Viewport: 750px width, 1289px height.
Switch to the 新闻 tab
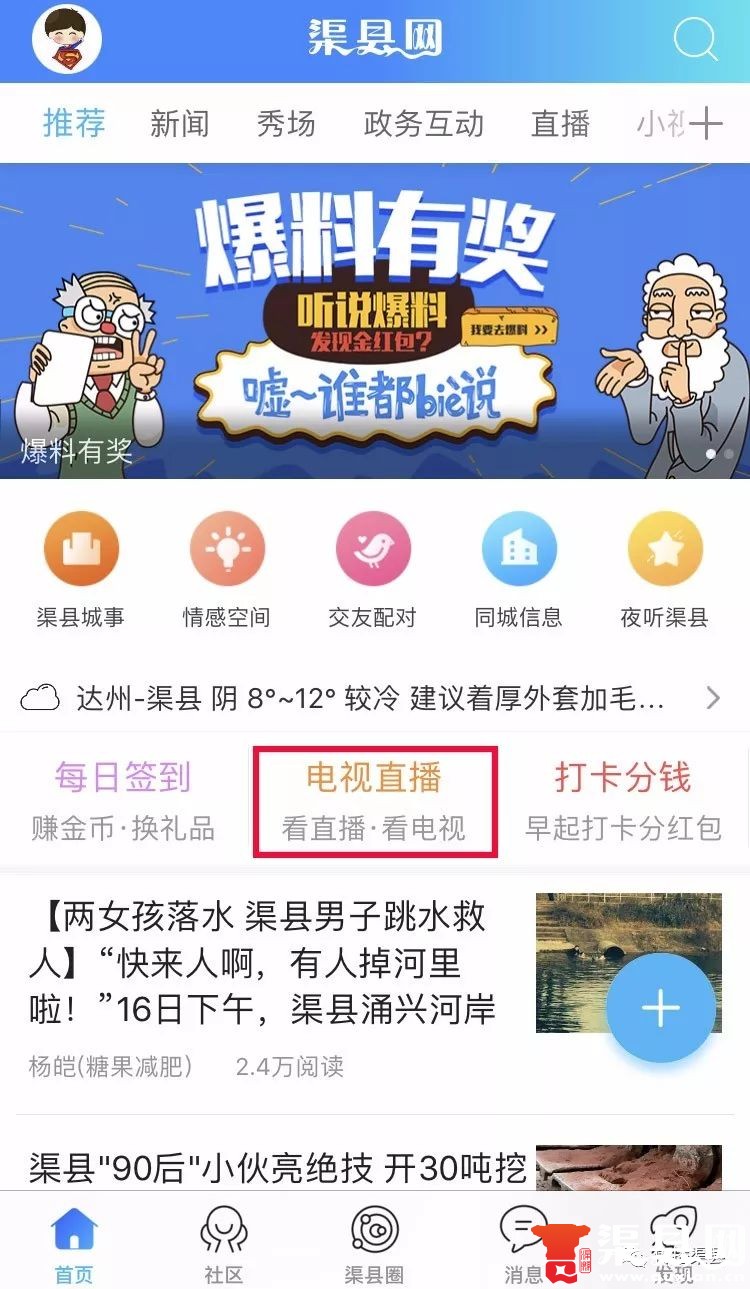(x=180, y=124)
